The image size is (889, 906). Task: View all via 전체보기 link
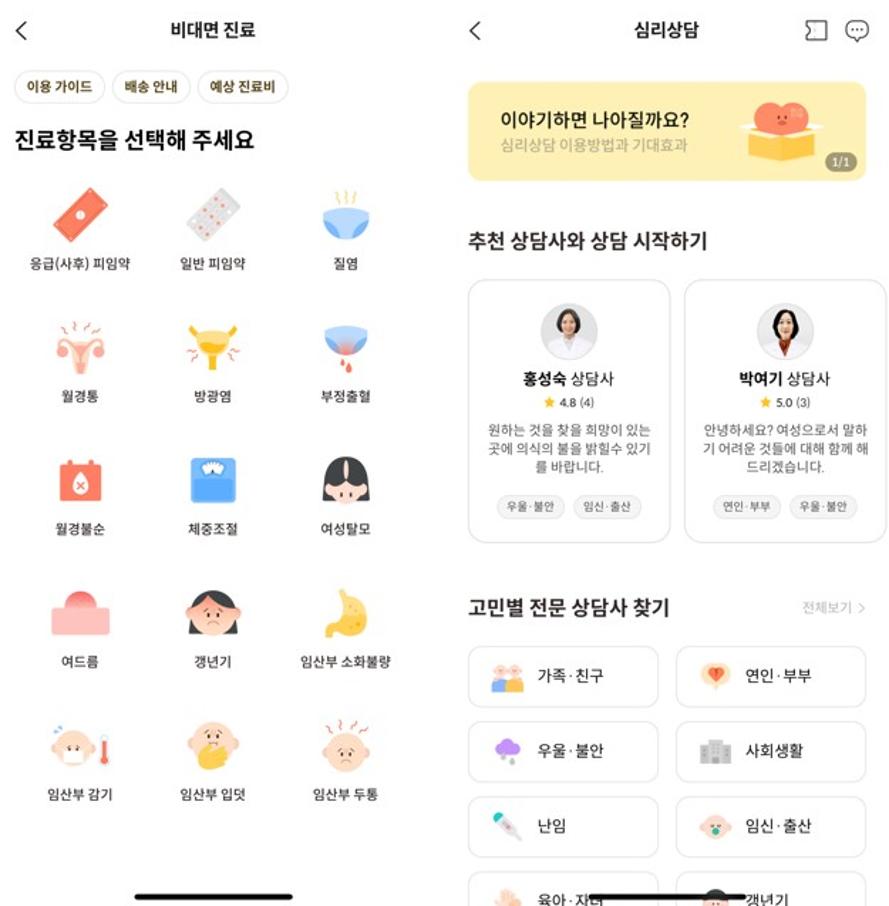(833, 608)
